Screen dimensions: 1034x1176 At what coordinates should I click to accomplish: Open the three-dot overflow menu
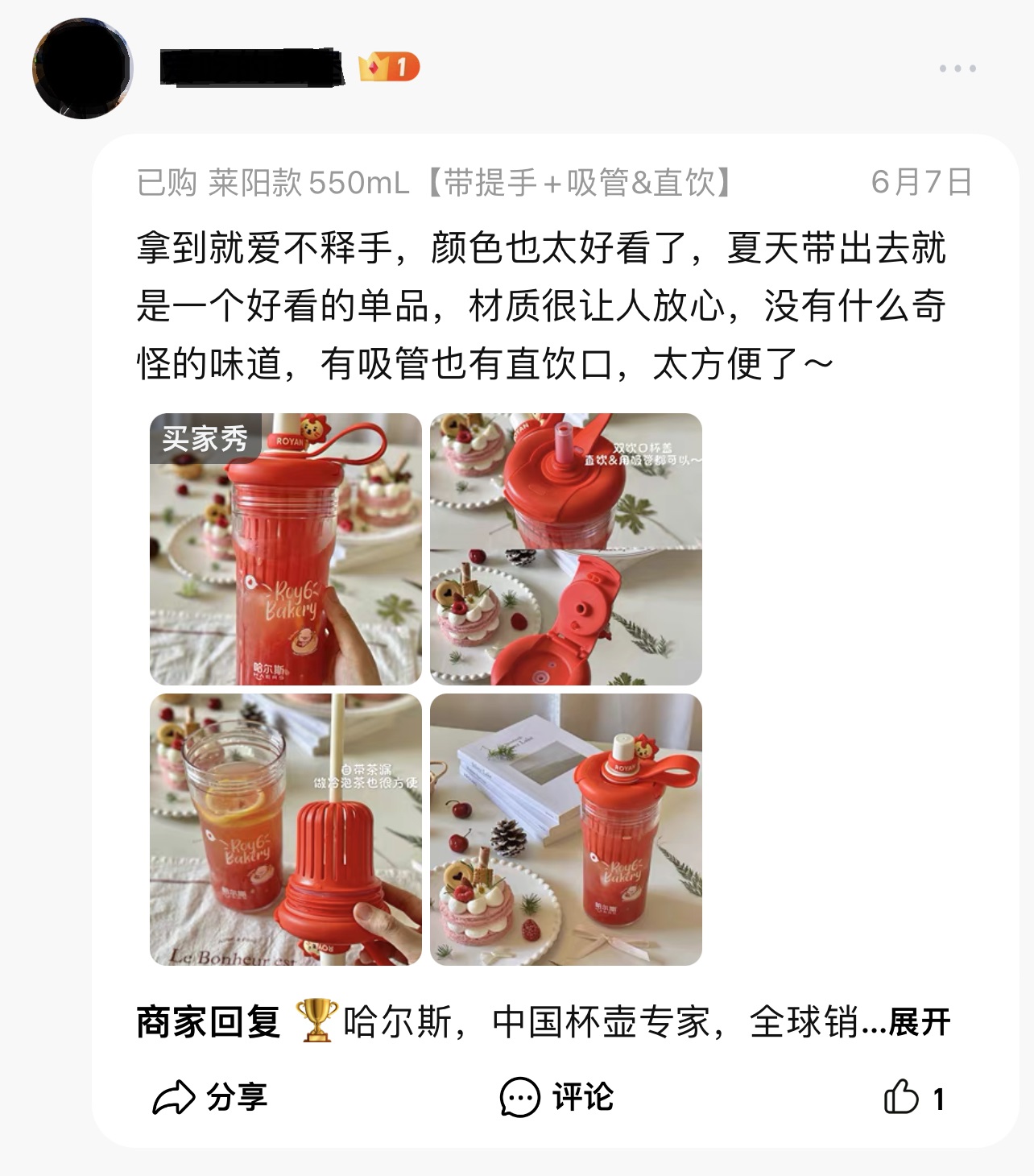pyautogui.click(x=957, y=68)
